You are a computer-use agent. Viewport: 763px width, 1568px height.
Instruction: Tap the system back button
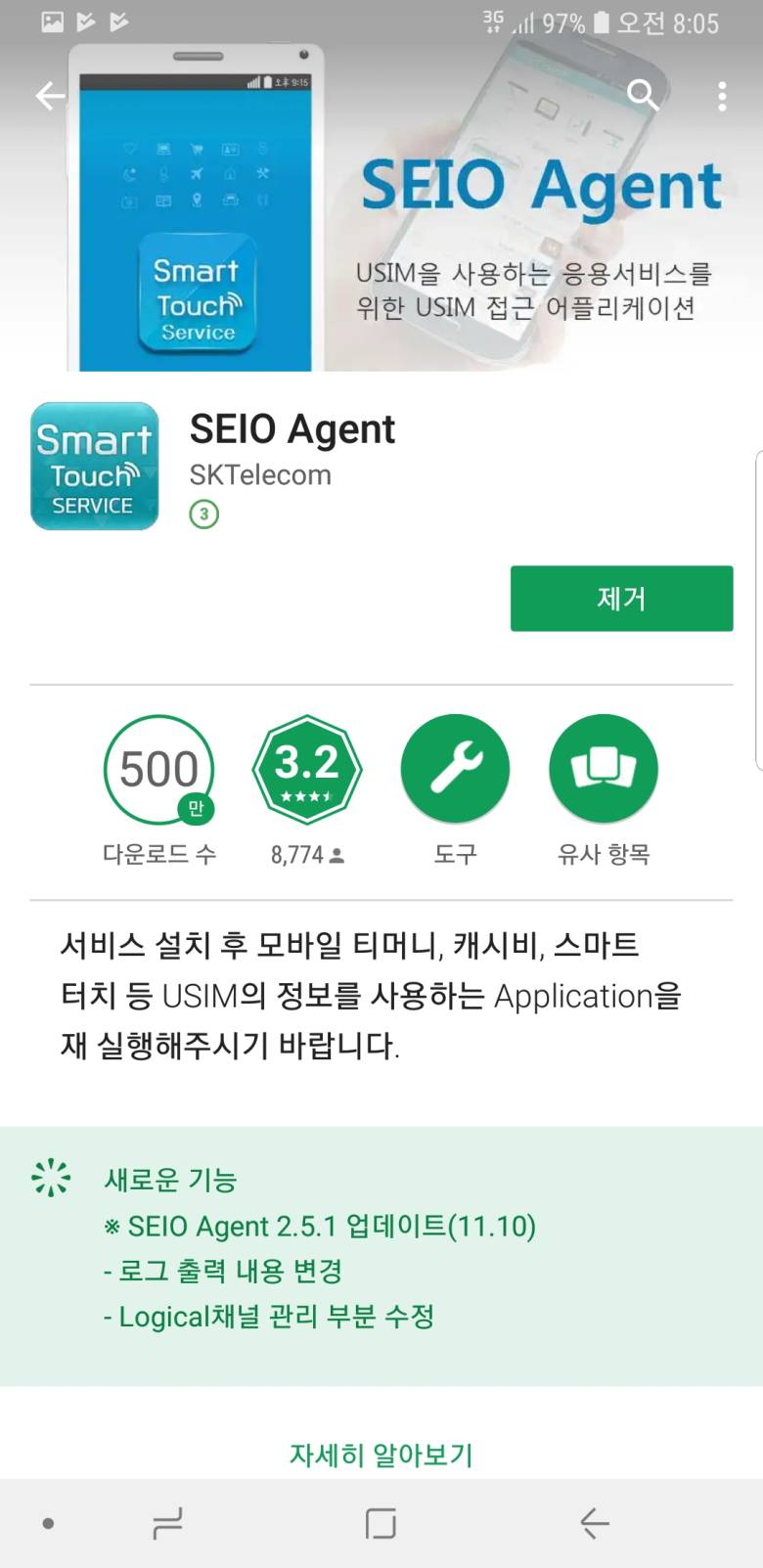click(x=594, y=1523)
